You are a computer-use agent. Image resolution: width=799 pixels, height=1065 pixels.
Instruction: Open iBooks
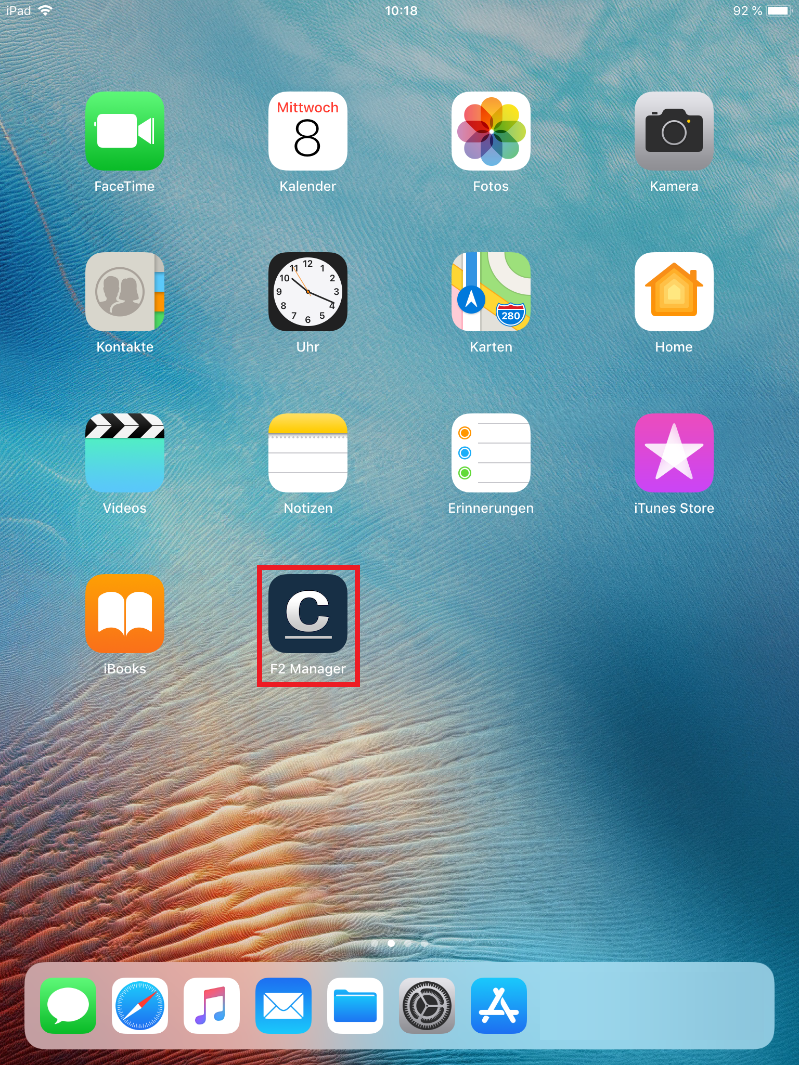click(x=124, y=614)
